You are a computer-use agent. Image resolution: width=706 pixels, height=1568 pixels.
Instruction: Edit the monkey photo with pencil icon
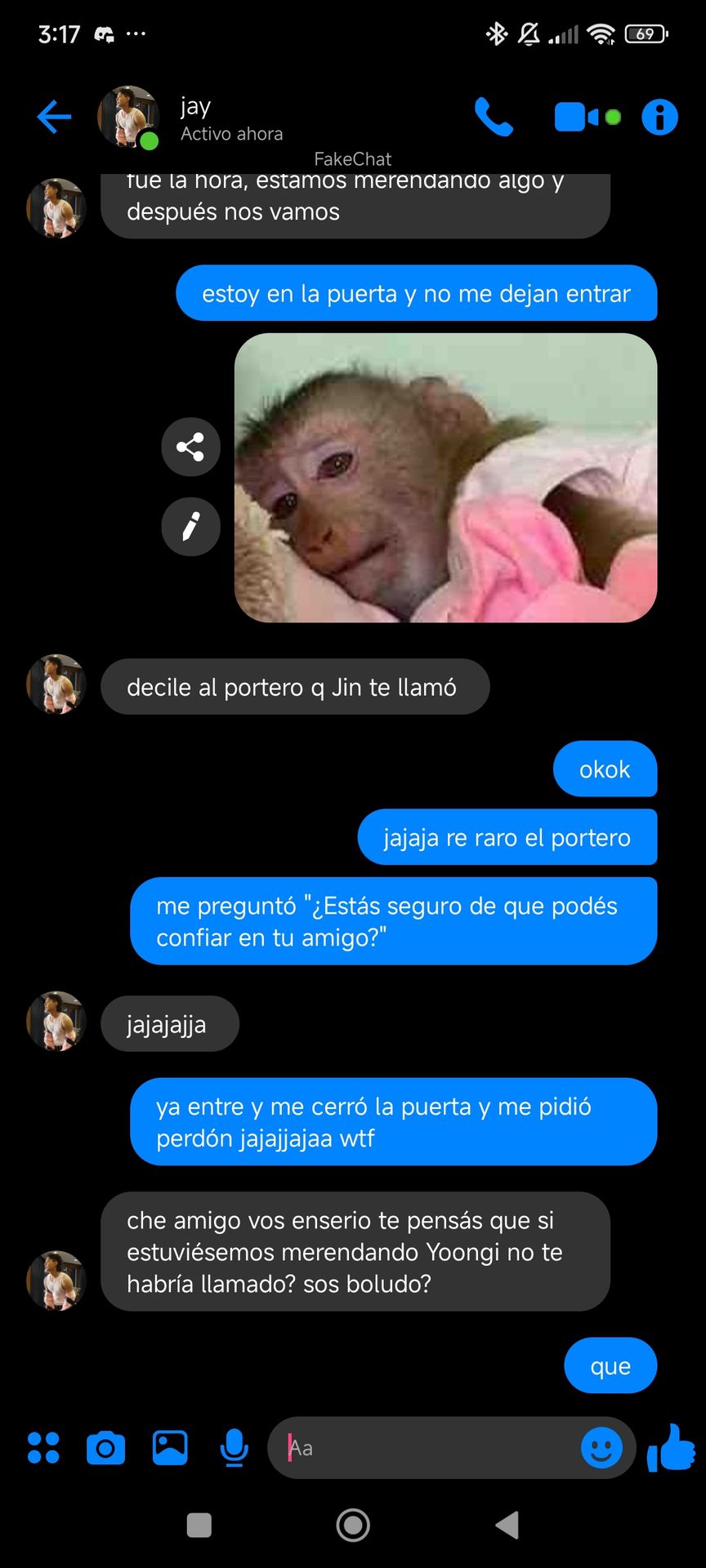point(190,526)
